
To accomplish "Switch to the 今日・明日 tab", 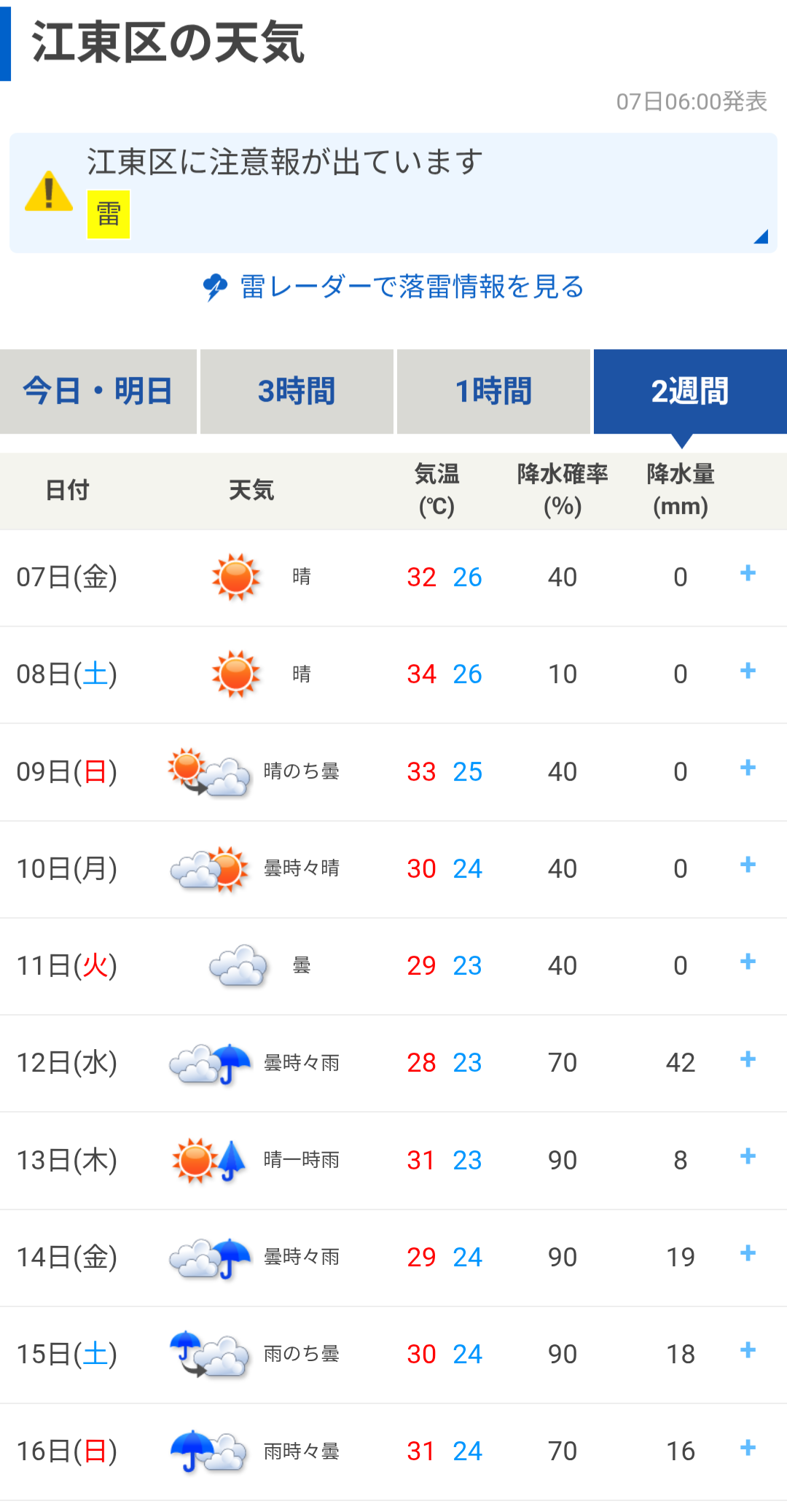I will pos(98,391).
